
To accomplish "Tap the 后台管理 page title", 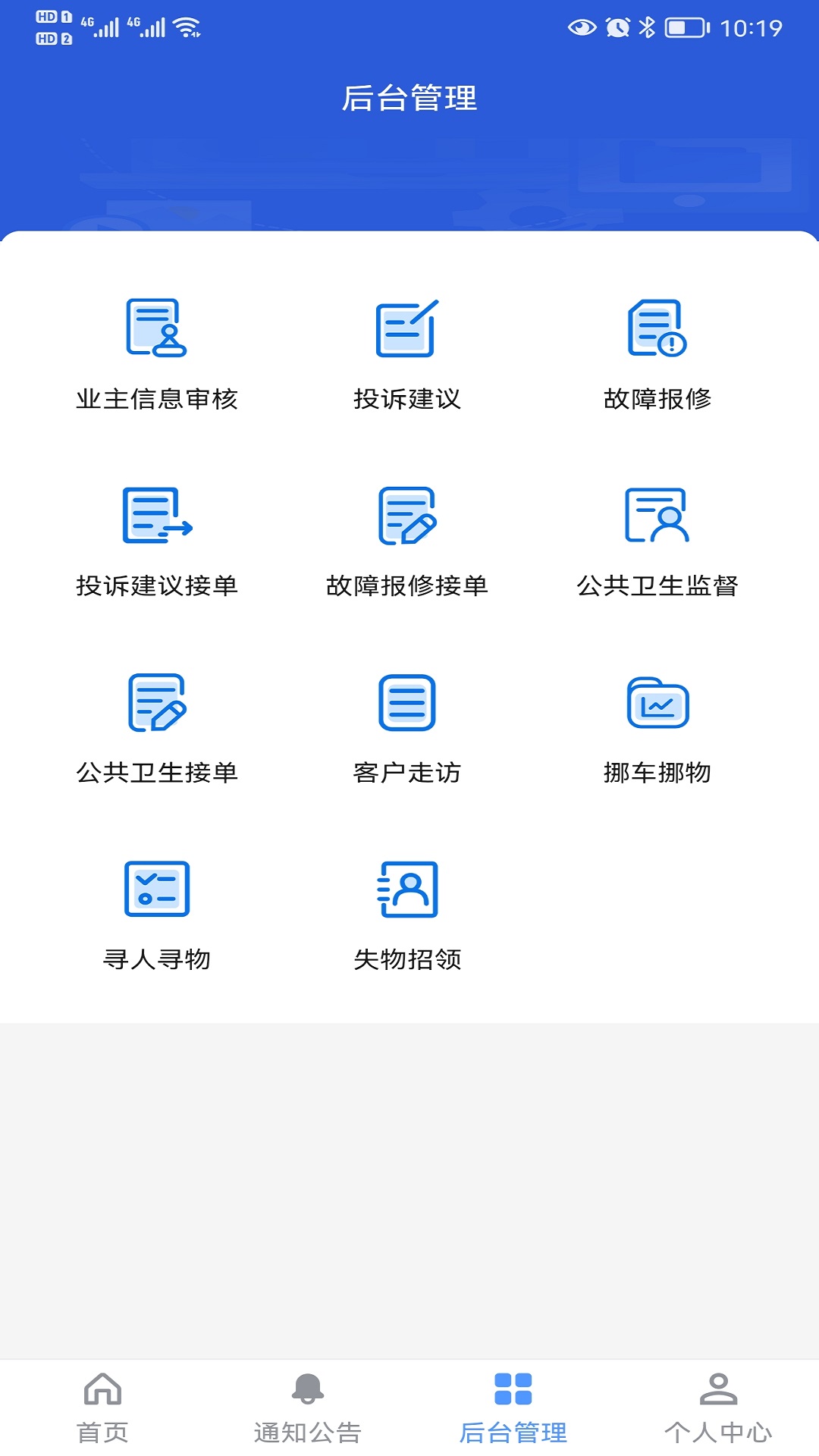I will click(409, 99).
